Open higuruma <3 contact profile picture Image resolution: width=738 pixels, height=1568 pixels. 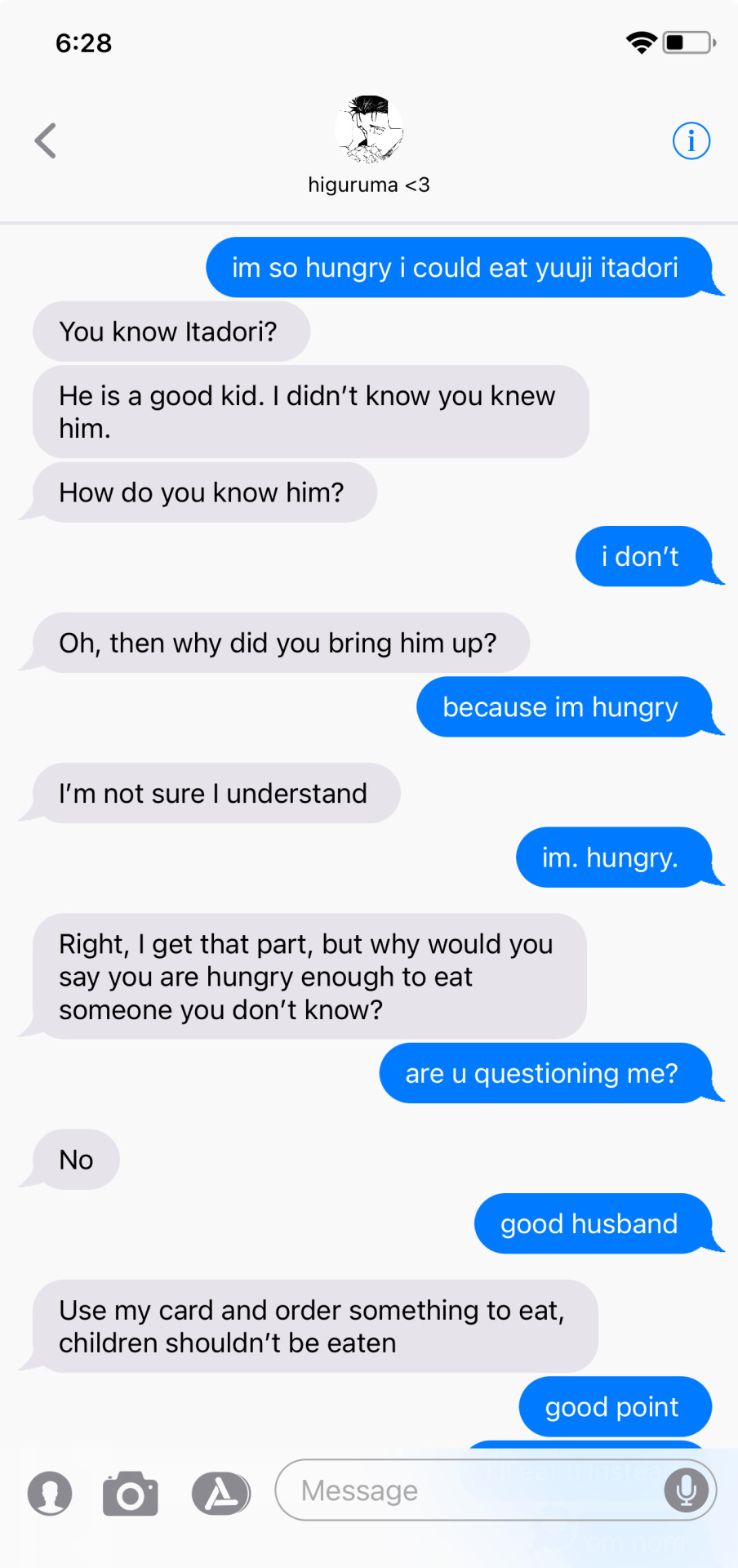pos(369,129)
